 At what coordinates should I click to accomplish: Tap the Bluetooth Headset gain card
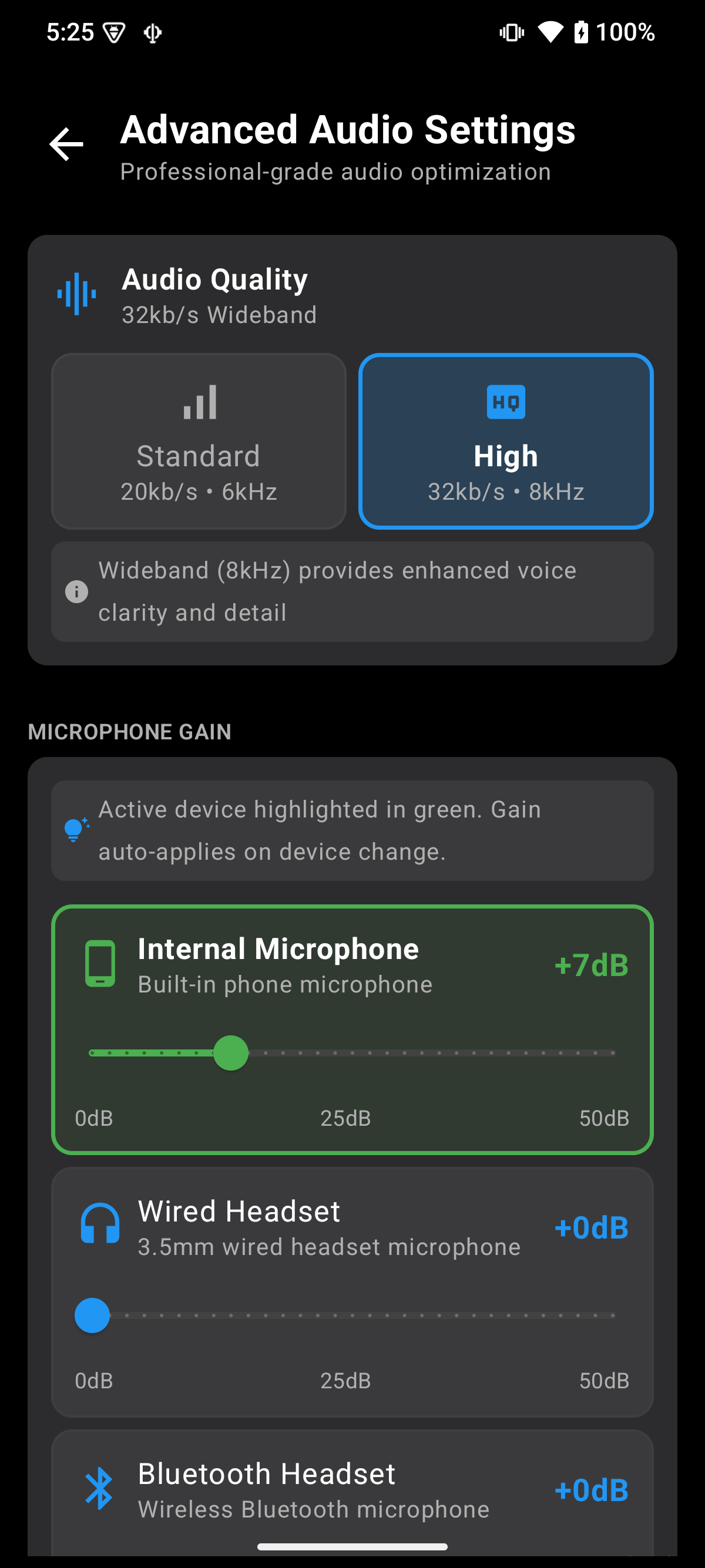coord(352,1490)
